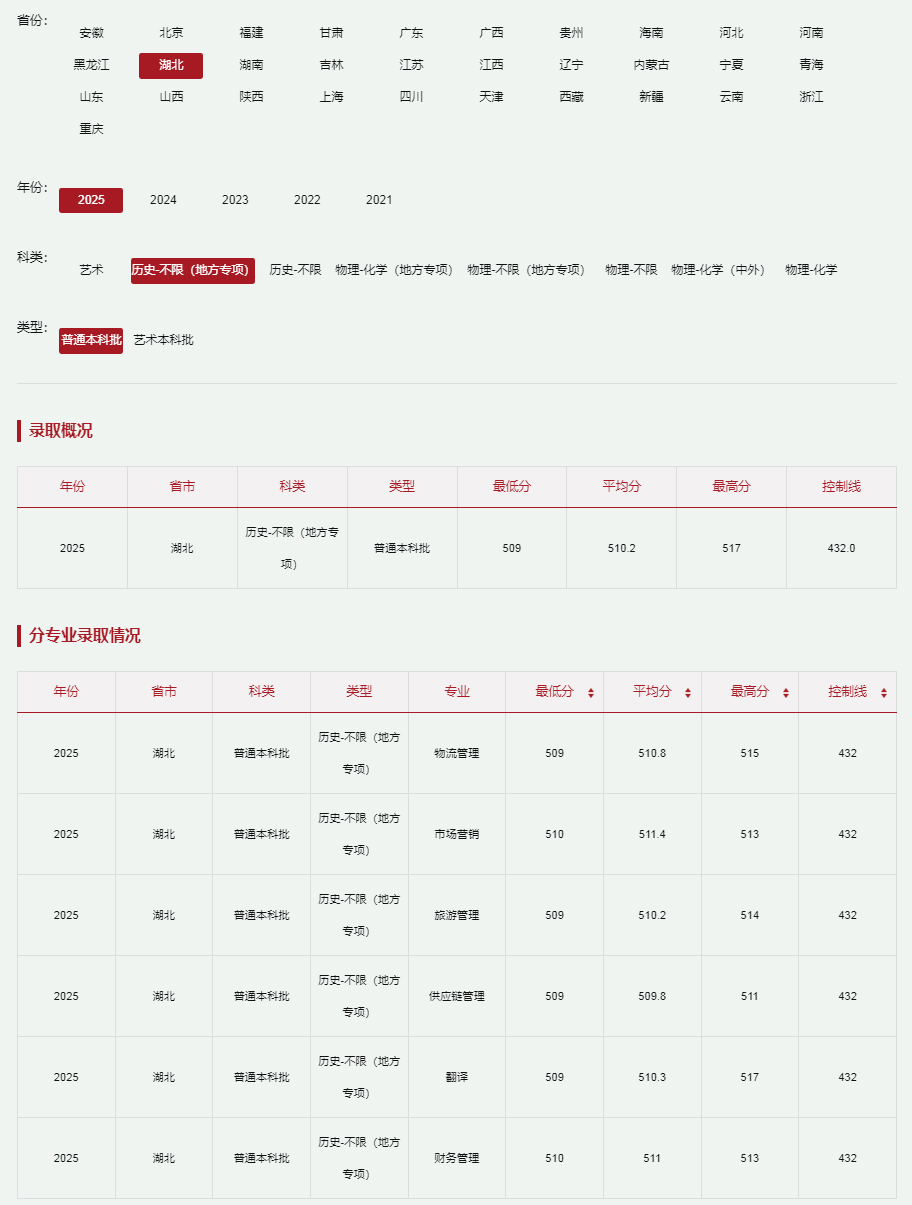The width and height of the screenshot is (912, 1205).
Task: Pick 重庆 as the province
Action: pos(91,129)
